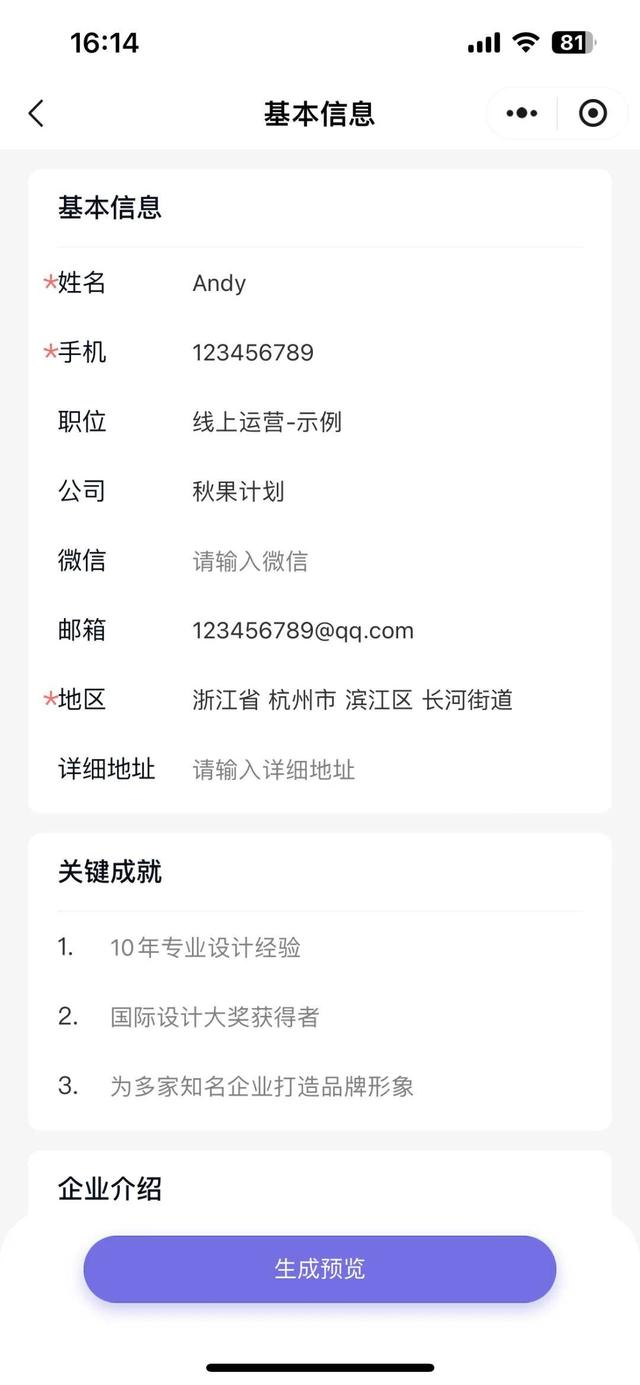Viewport: 640px width, 1385px height.
Task: Go back using the top-left arrow
Action: [36, 114]
